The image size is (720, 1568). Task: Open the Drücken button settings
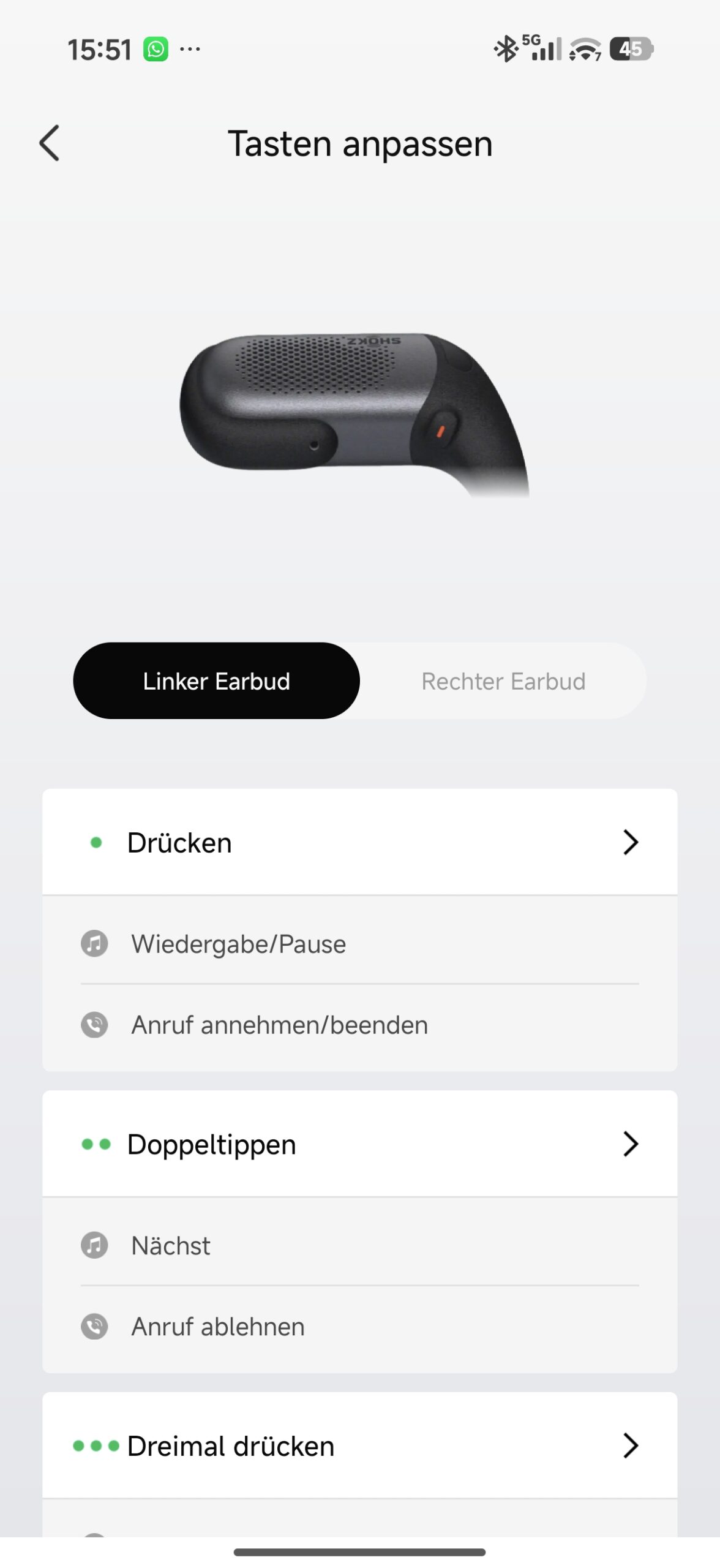359,842
